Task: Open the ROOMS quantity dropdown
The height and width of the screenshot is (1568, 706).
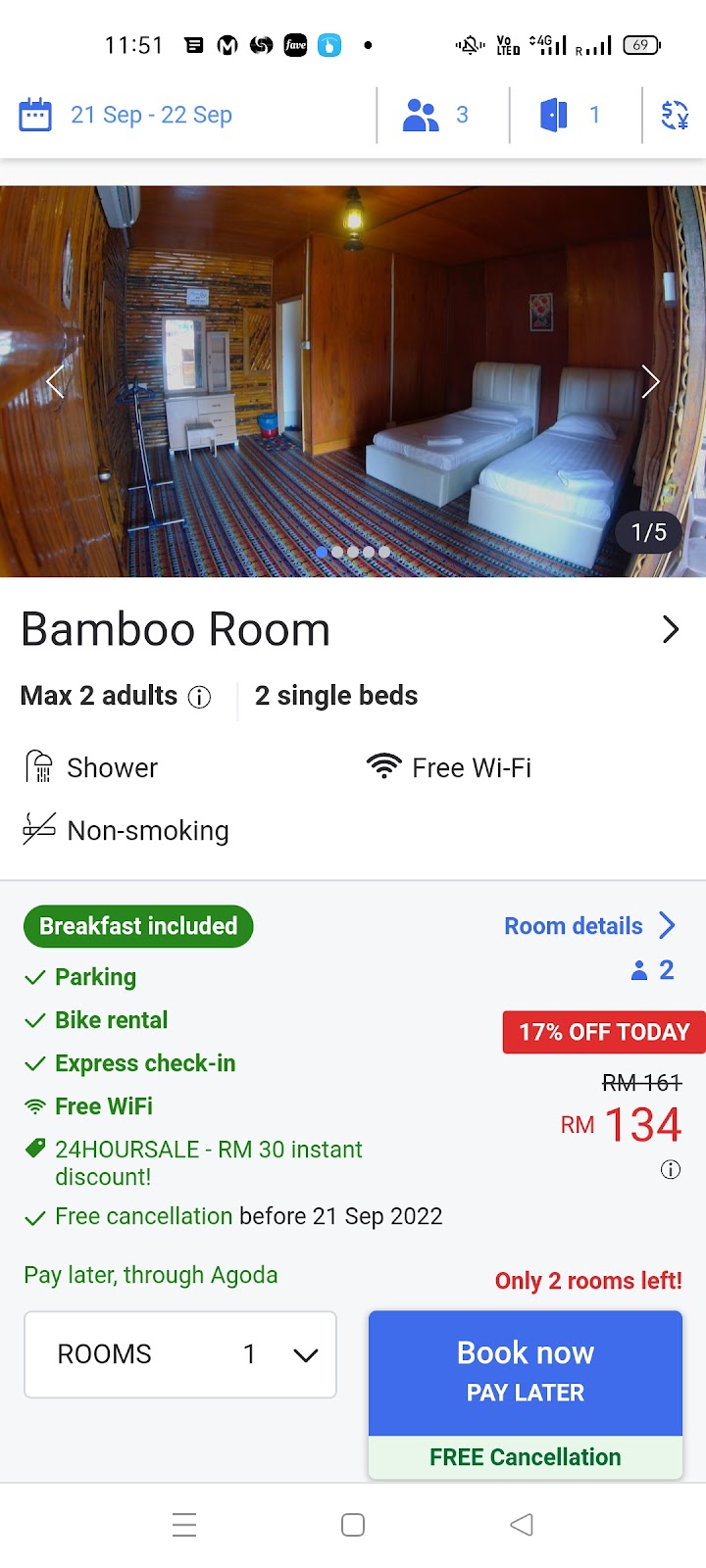Action: (180, 1354)
